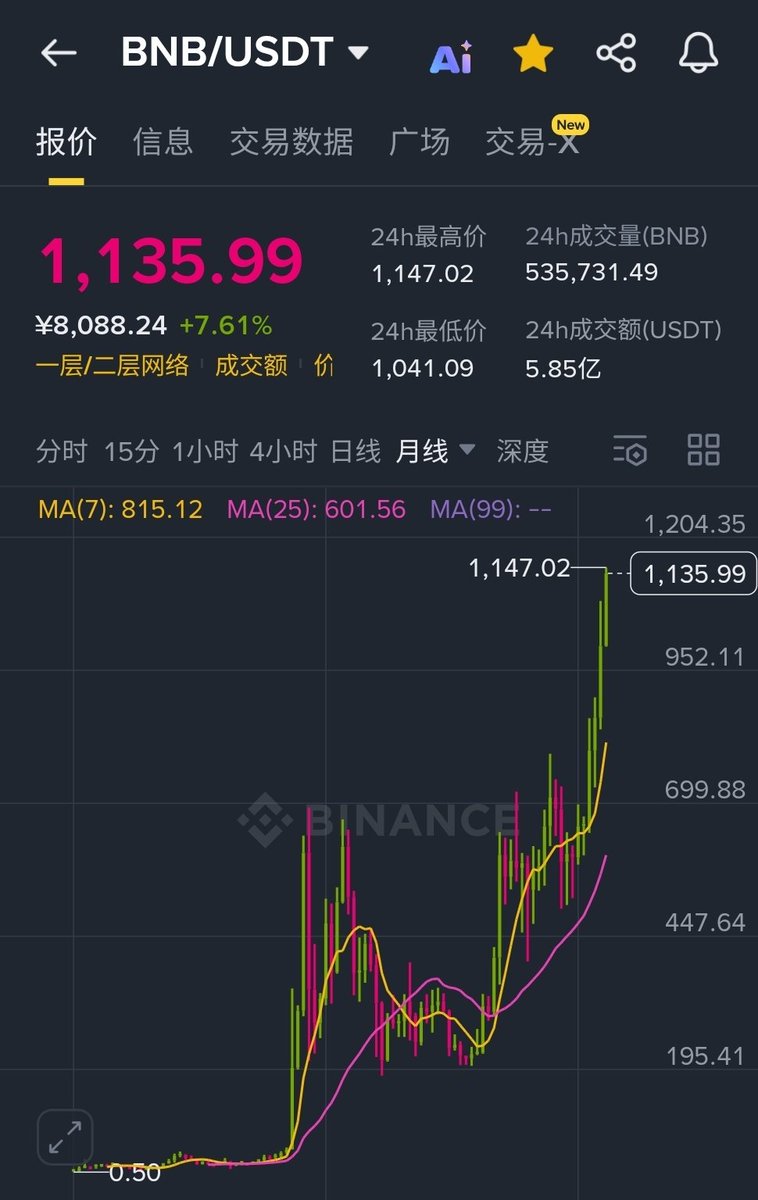758x1200 pixels.
Task: Open price alert bell
Action: [698, 53]
